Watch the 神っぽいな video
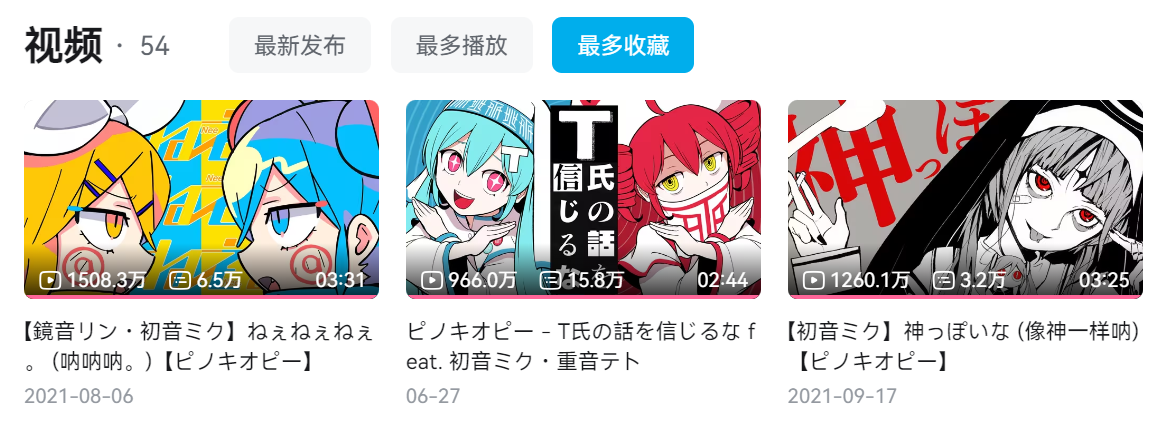The image size is (1159, 430). pos(965,198)
